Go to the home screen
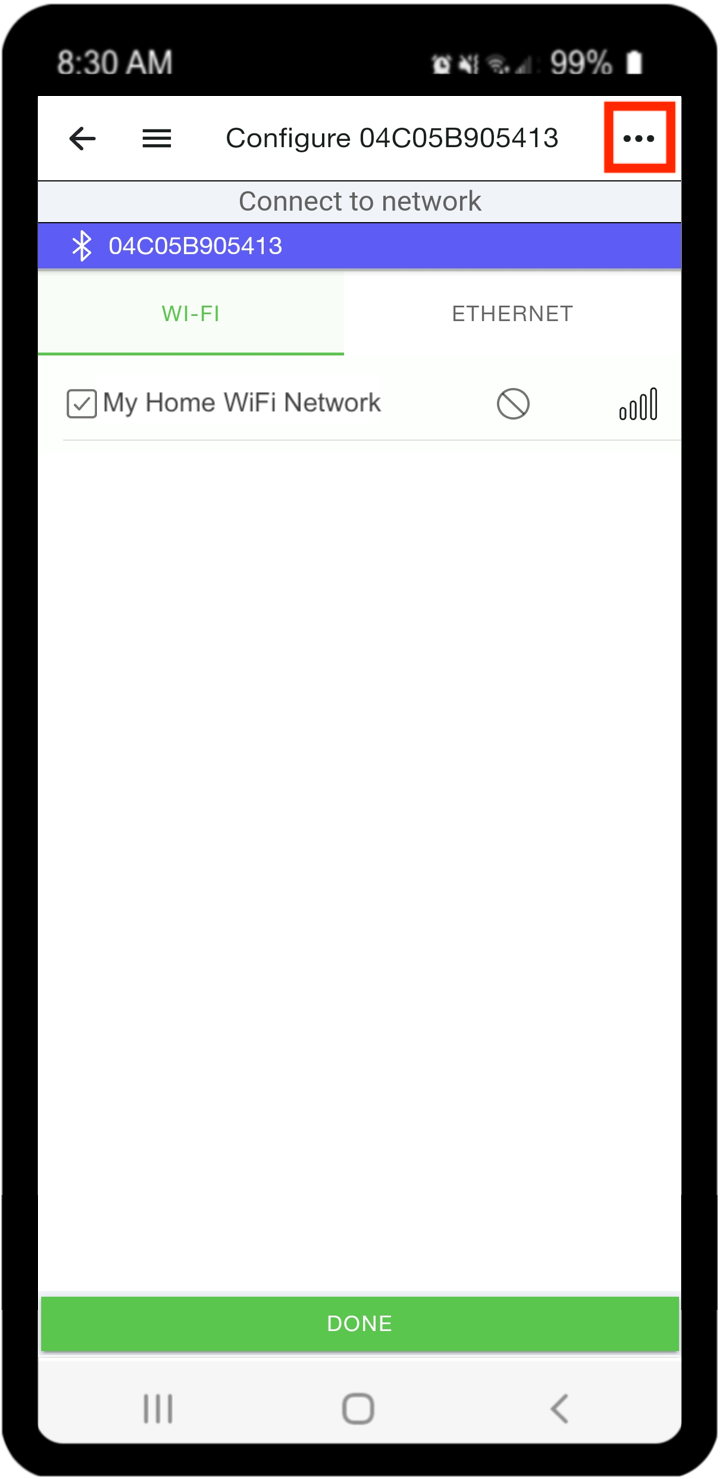The height and width of the screenshot is (1479, 720). pyautogui.click(x=358, y=1409)
